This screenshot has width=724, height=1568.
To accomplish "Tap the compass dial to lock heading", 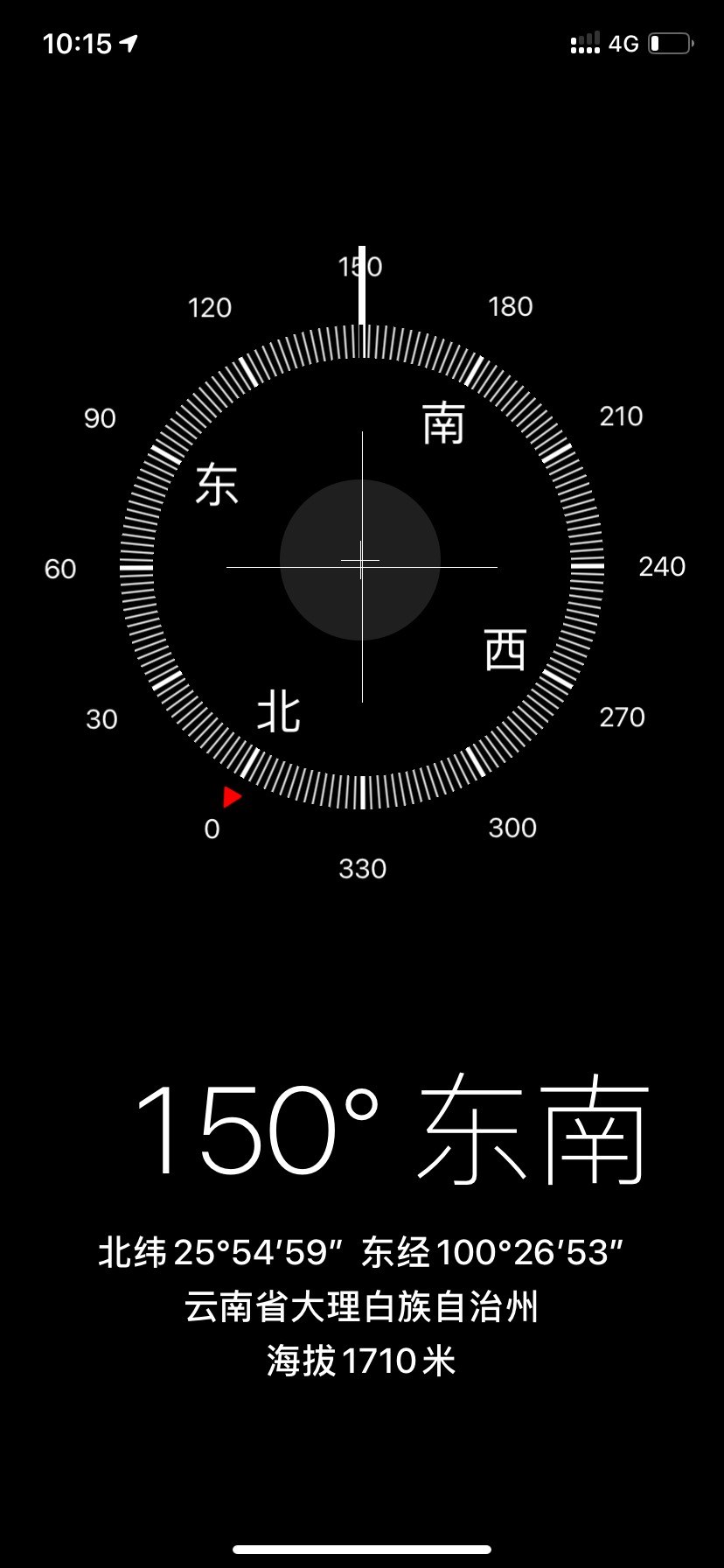I will pos(362,566).
